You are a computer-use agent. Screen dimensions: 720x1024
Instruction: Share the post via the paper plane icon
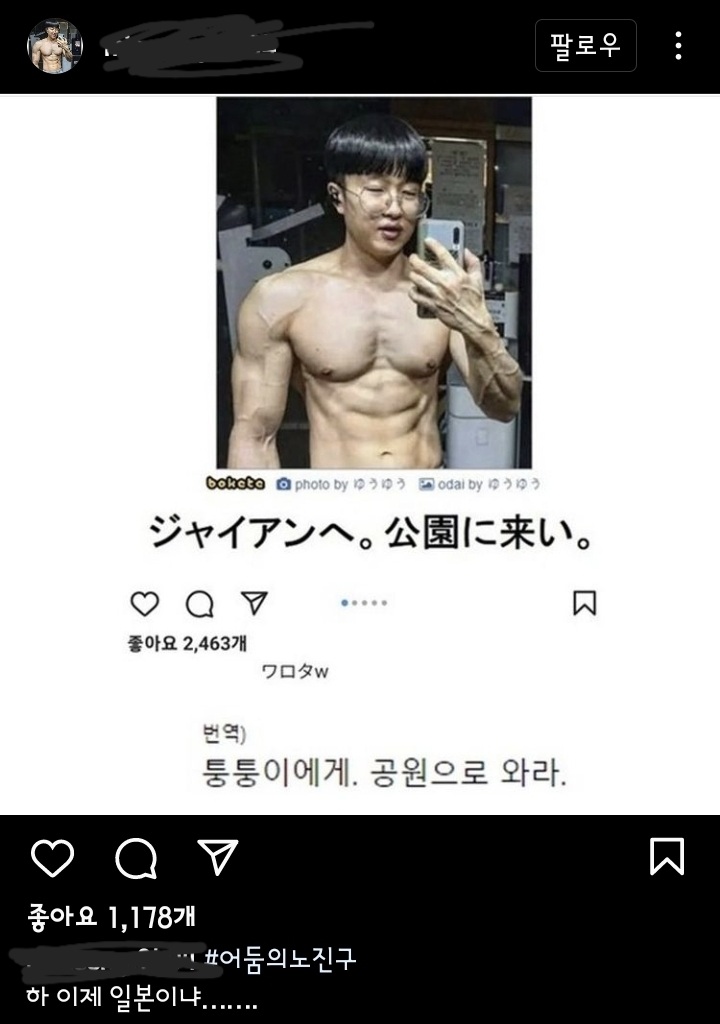point(217,857)
